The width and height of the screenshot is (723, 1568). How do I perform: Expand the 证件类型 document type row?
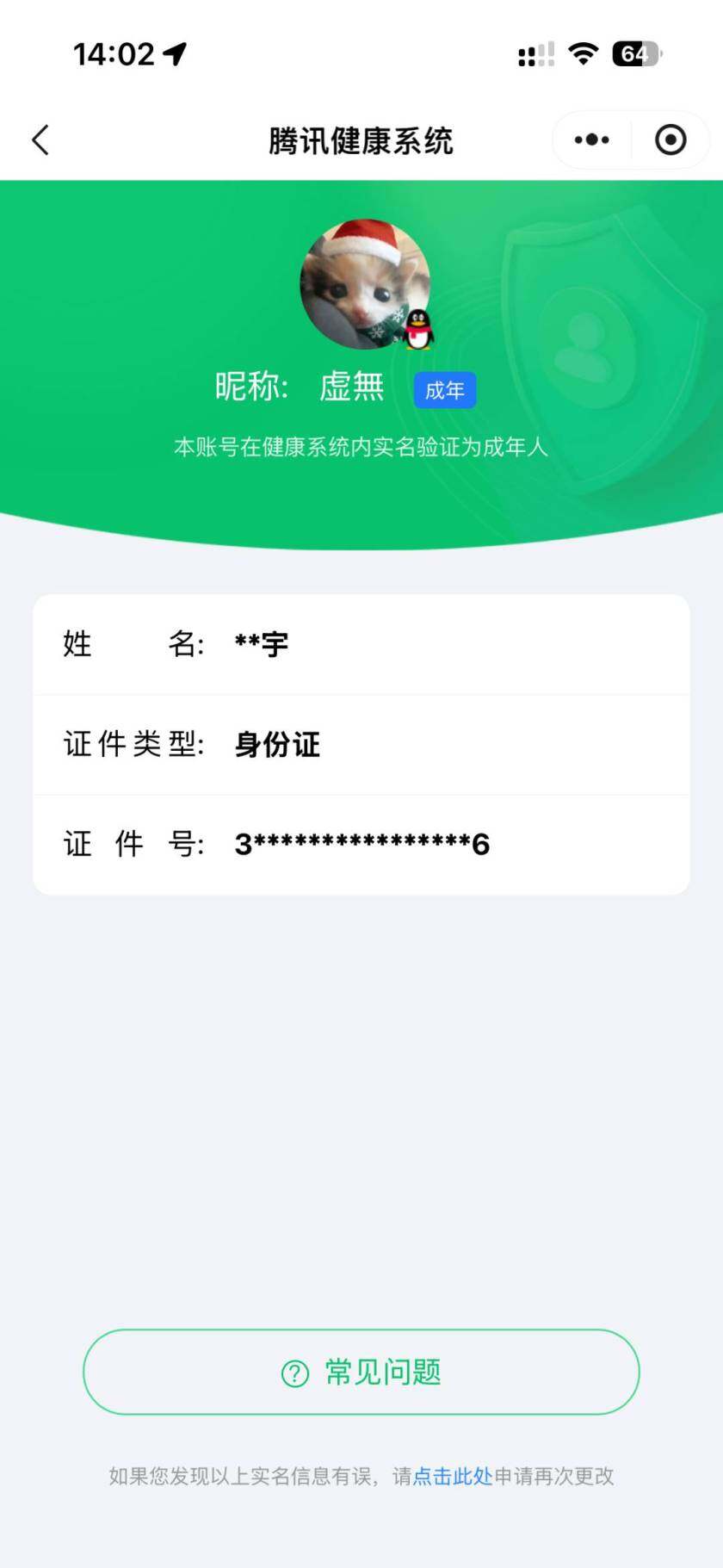[x=361, y=745]
